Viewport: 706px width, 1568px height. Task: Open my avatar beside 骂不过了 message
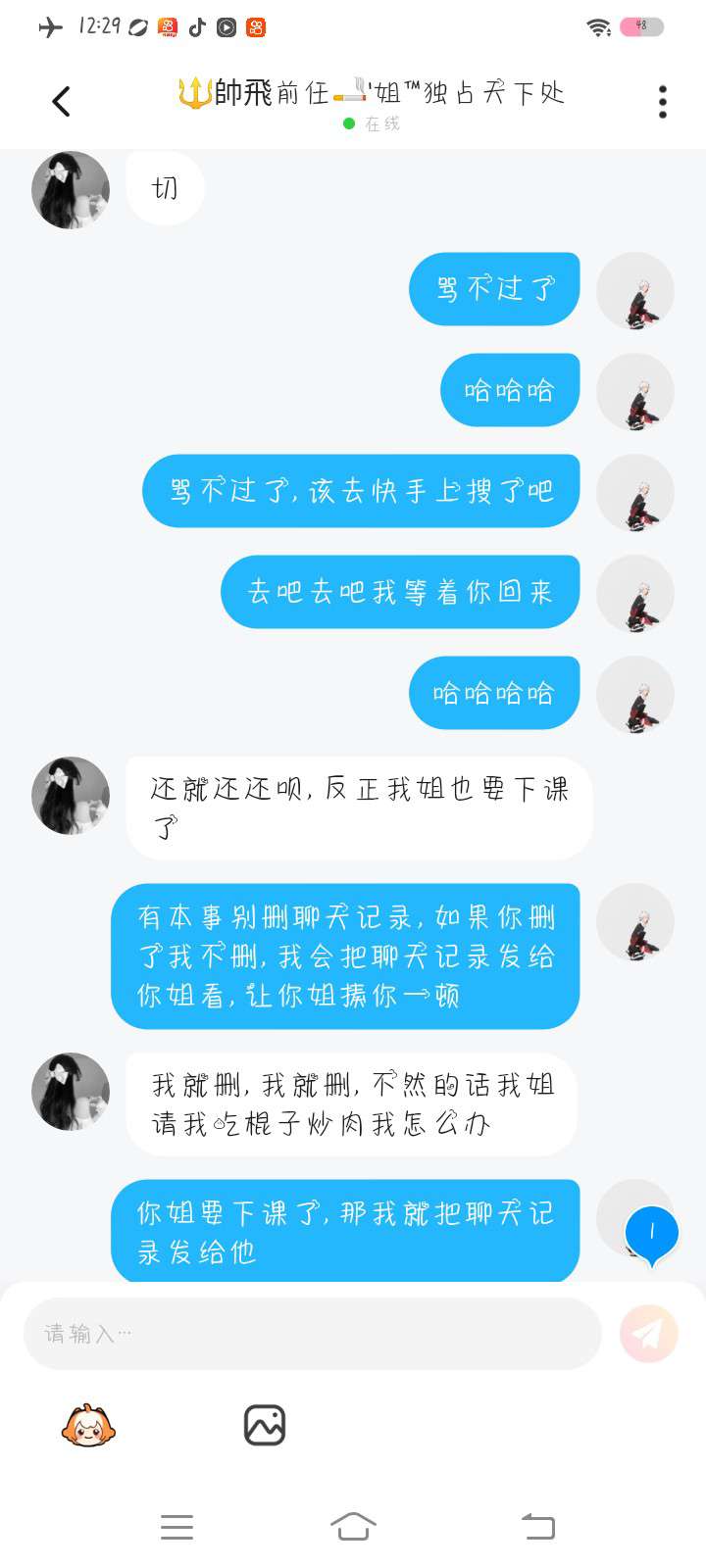point(635,291)
